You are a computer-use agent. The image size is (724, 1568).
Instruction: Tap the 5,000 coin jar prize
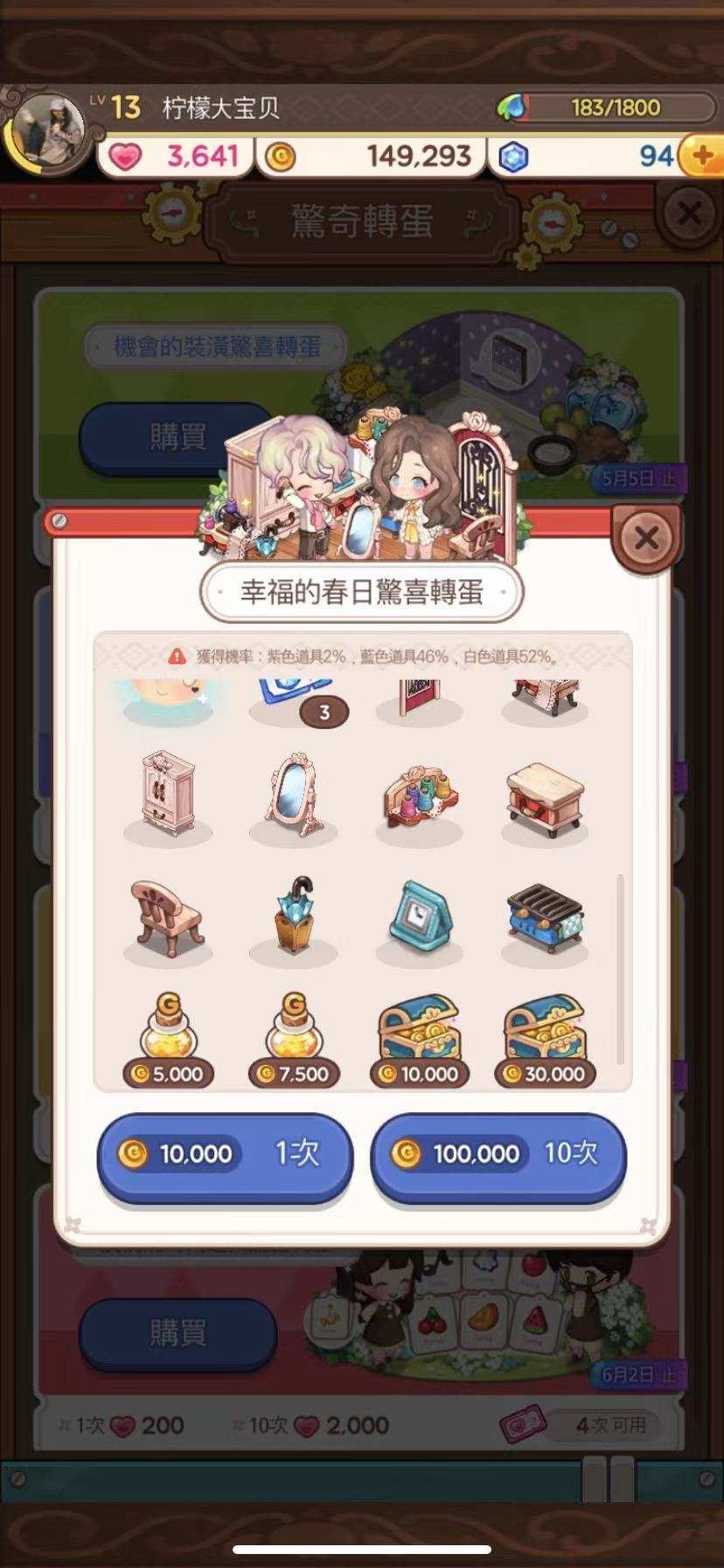coord(168,1039)
